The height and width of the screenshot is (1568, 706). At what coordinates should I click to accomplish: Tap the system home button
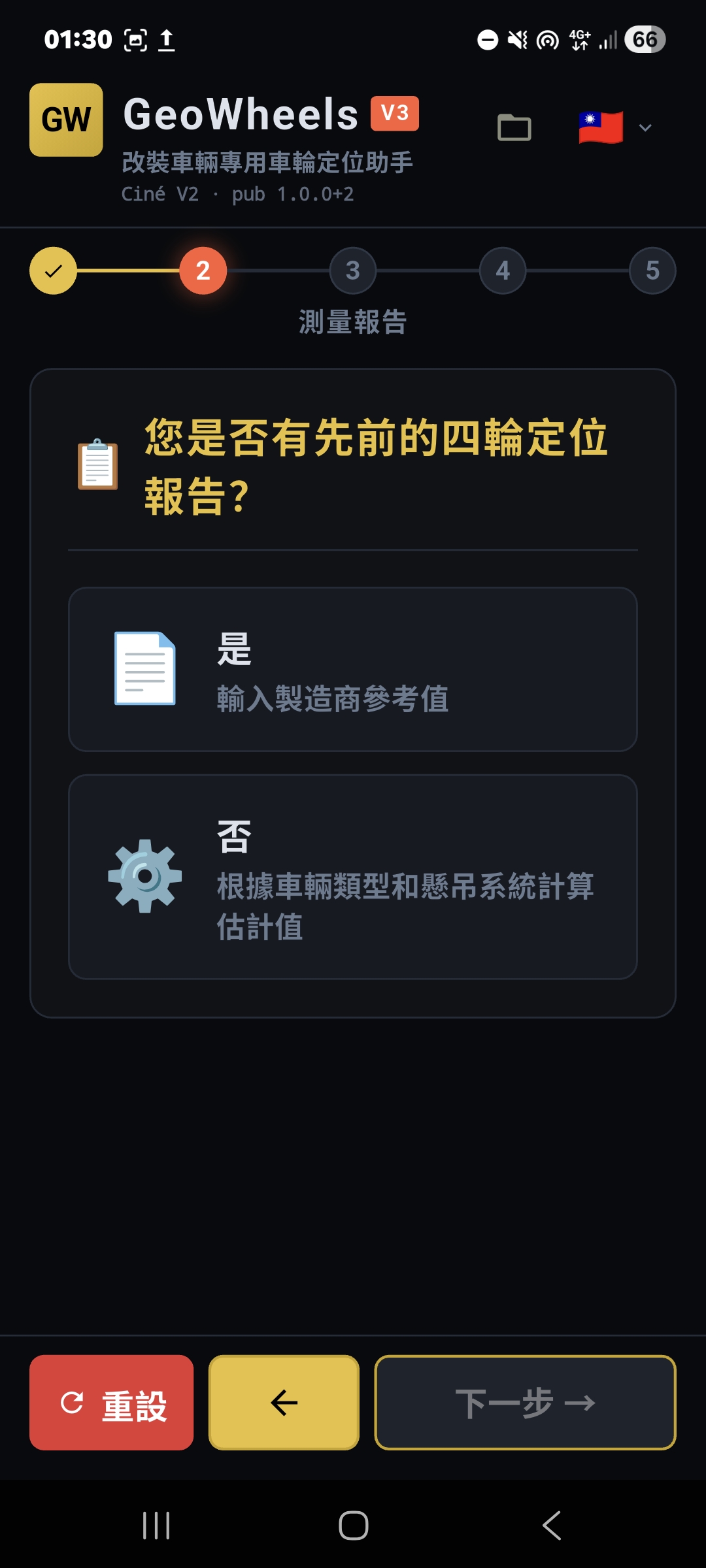pos(353,1526)
